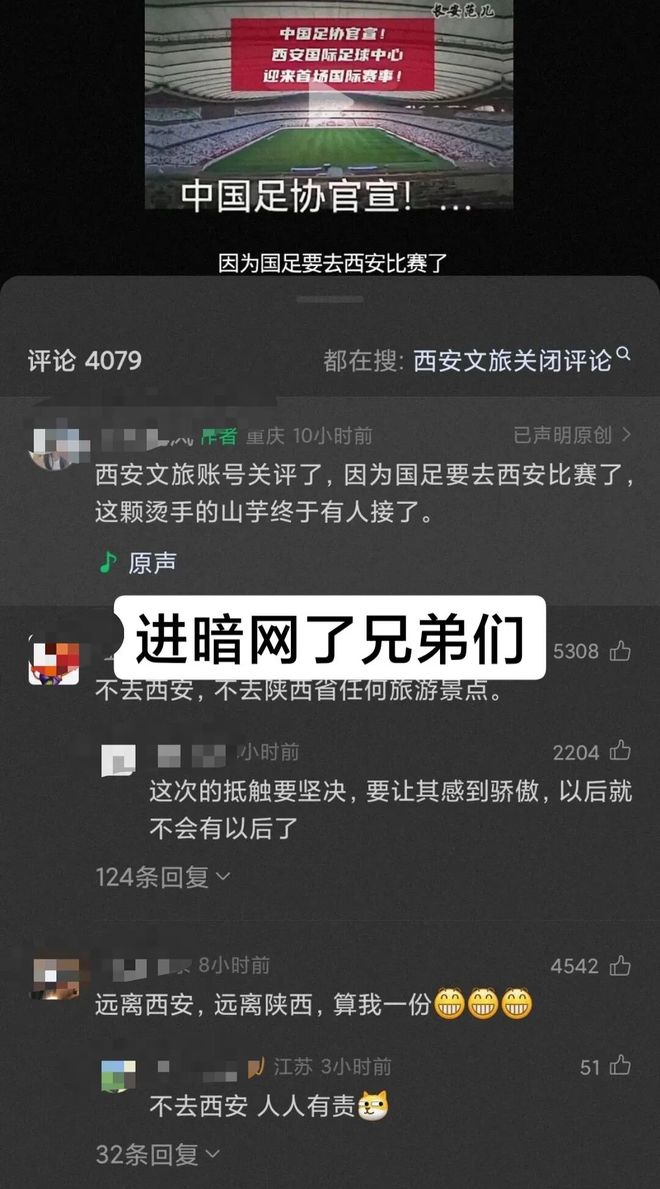
Task: Like the 远离西安 comment with 4542 likes
Action: coord(620,966)
